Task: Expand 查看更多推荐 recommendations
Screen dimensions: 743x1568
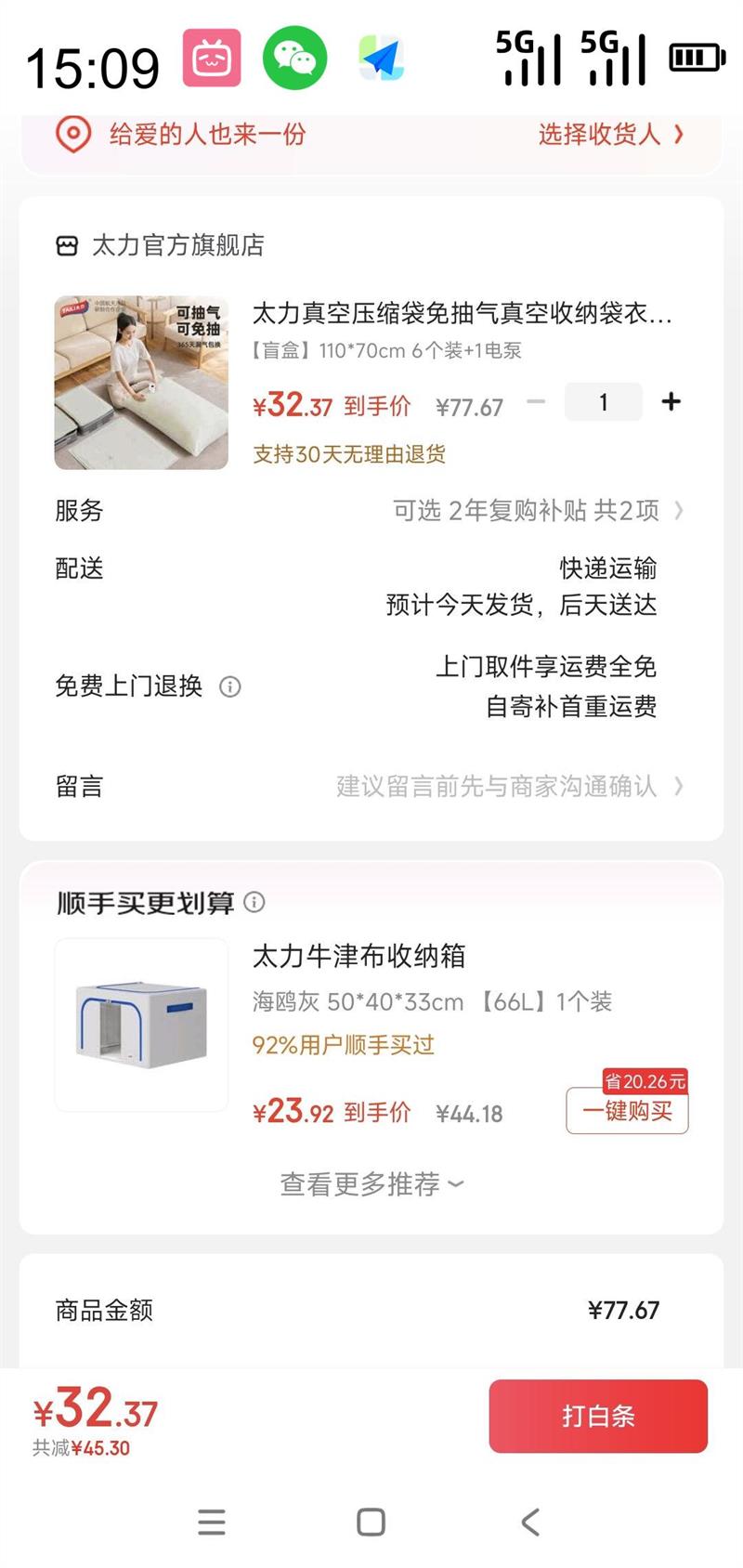Action: click(371, 1184)
